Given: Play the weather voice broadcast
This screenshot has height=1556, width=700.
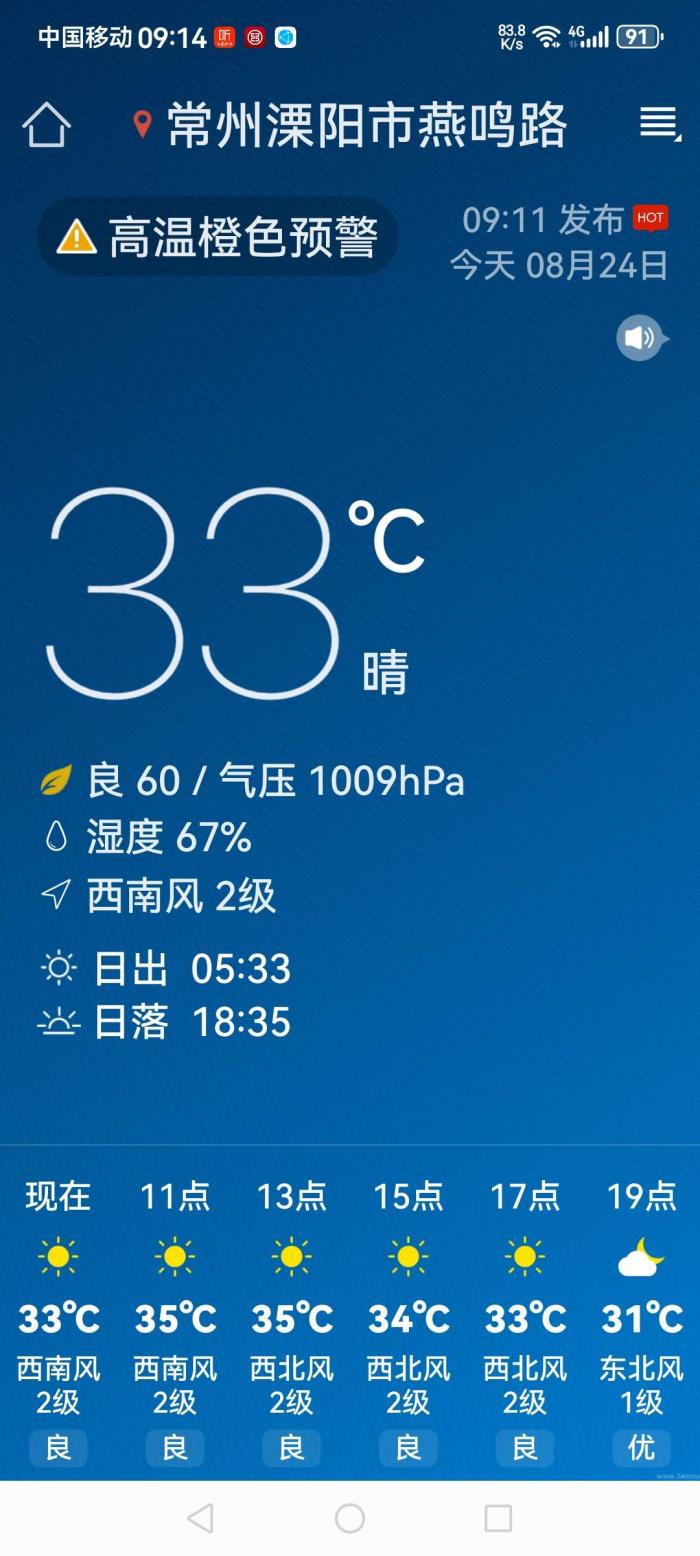Looking at the screenshot, I should click(639, 338).
